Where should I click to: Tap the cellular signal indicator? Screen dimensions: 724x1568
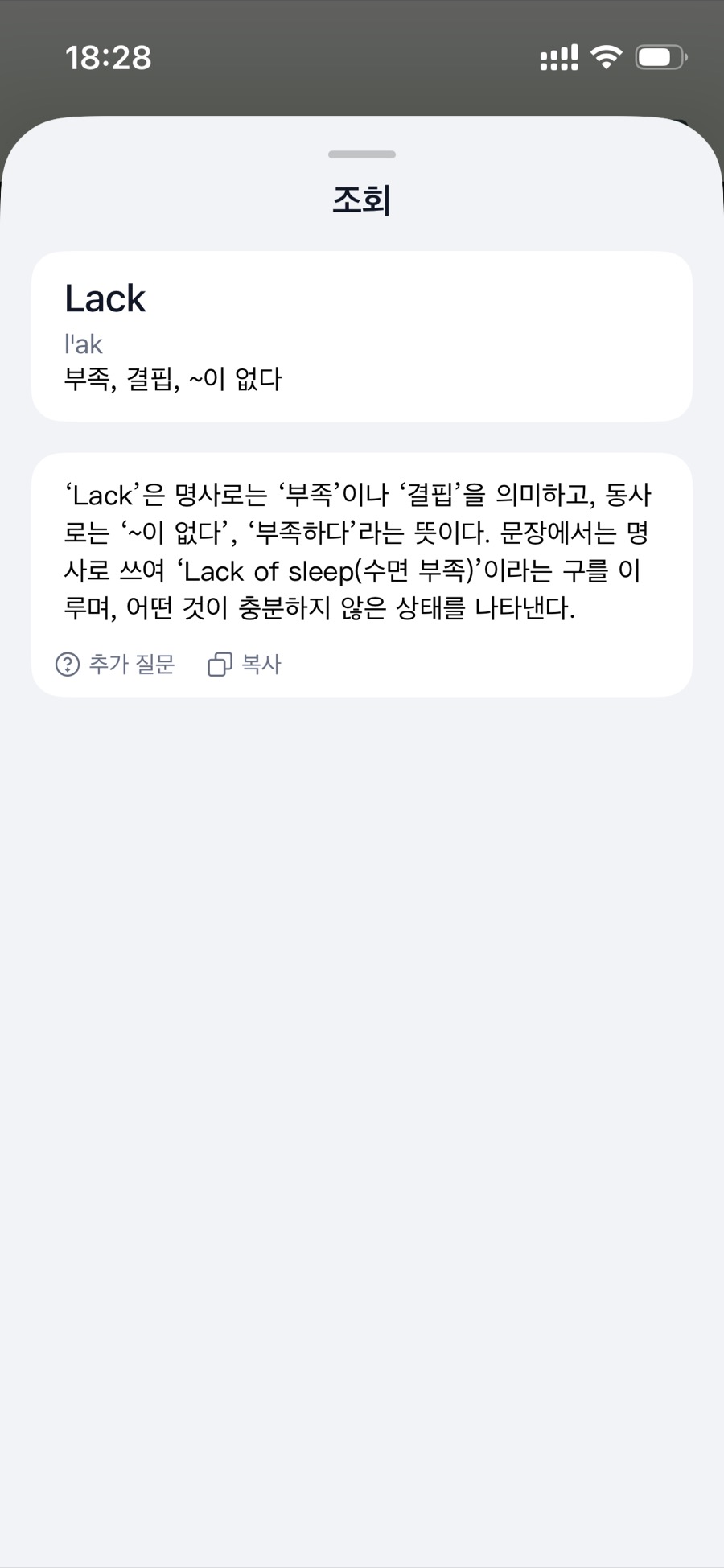click(x=559, y=55)
